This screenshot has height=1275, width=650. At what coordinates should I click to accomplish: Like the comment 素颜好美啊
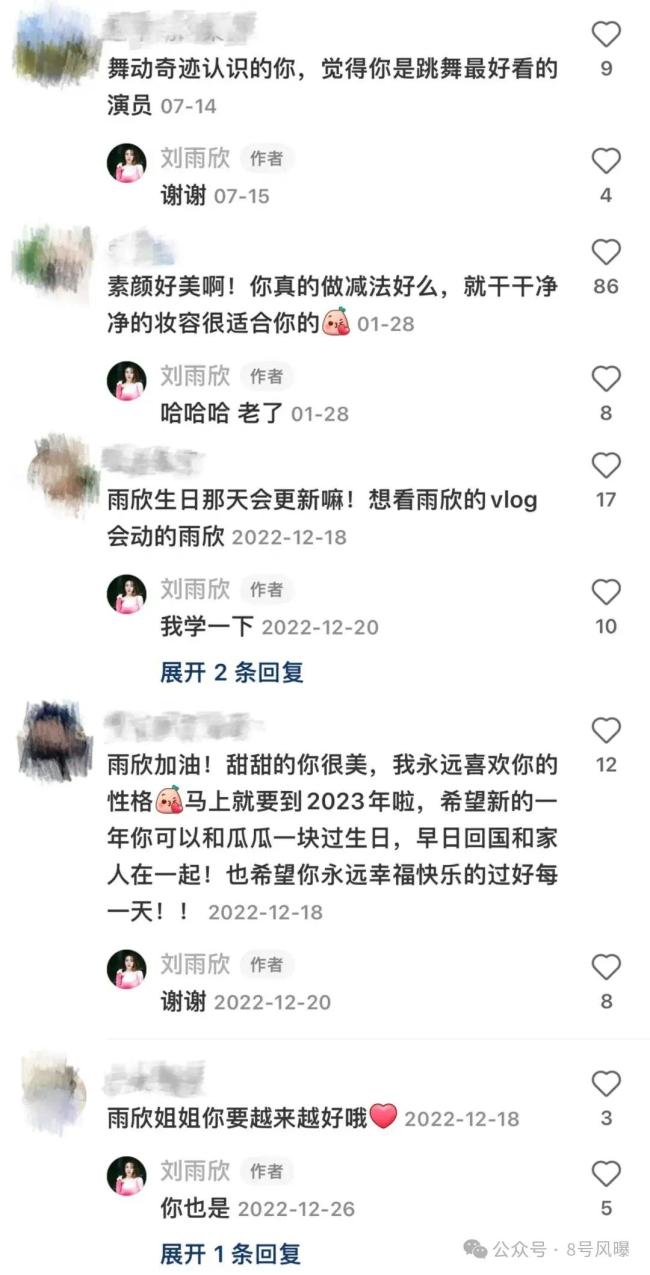click(606, 252)
